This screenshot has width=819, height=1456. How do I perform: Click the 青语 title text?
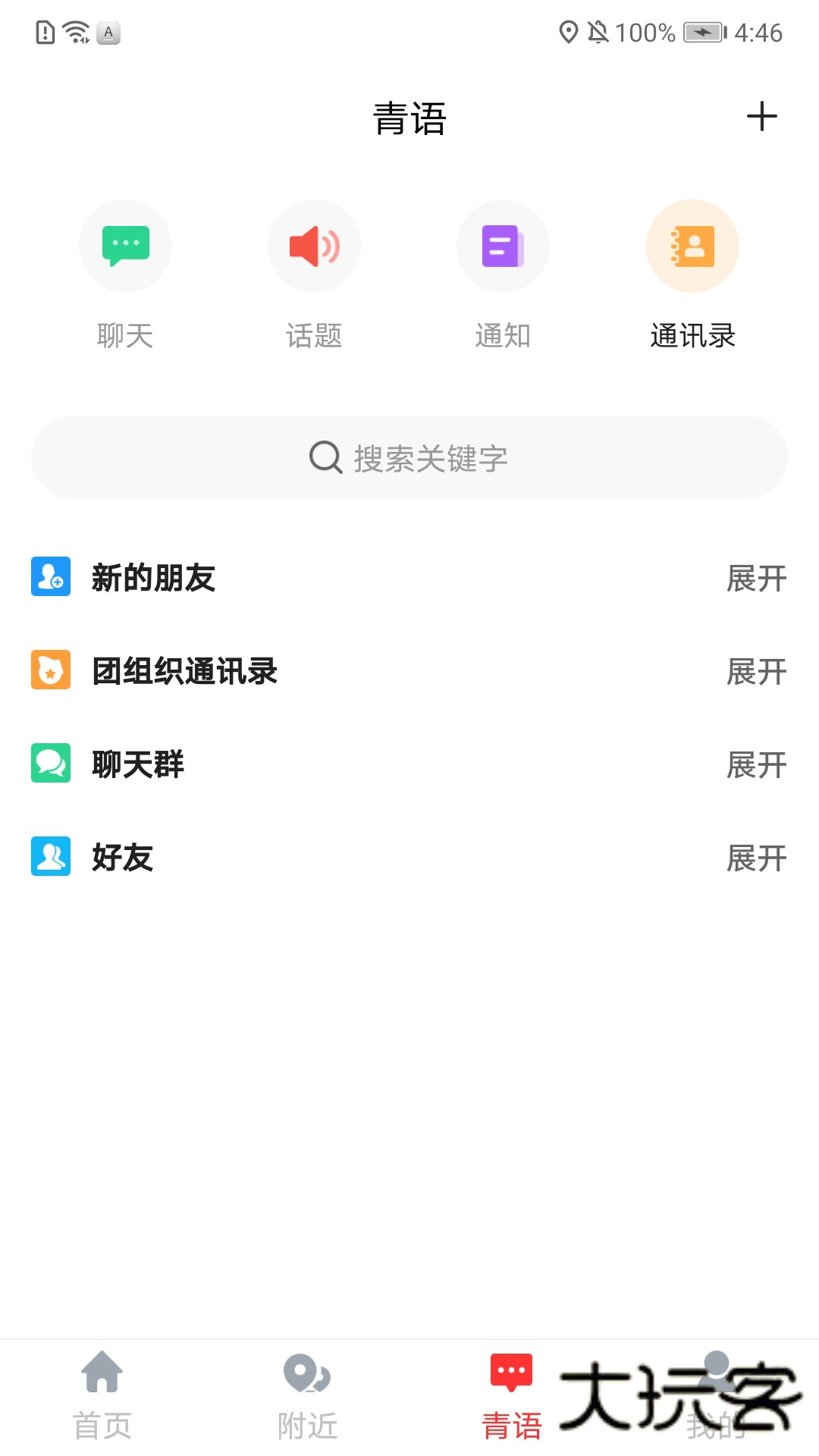pos(409,118)
